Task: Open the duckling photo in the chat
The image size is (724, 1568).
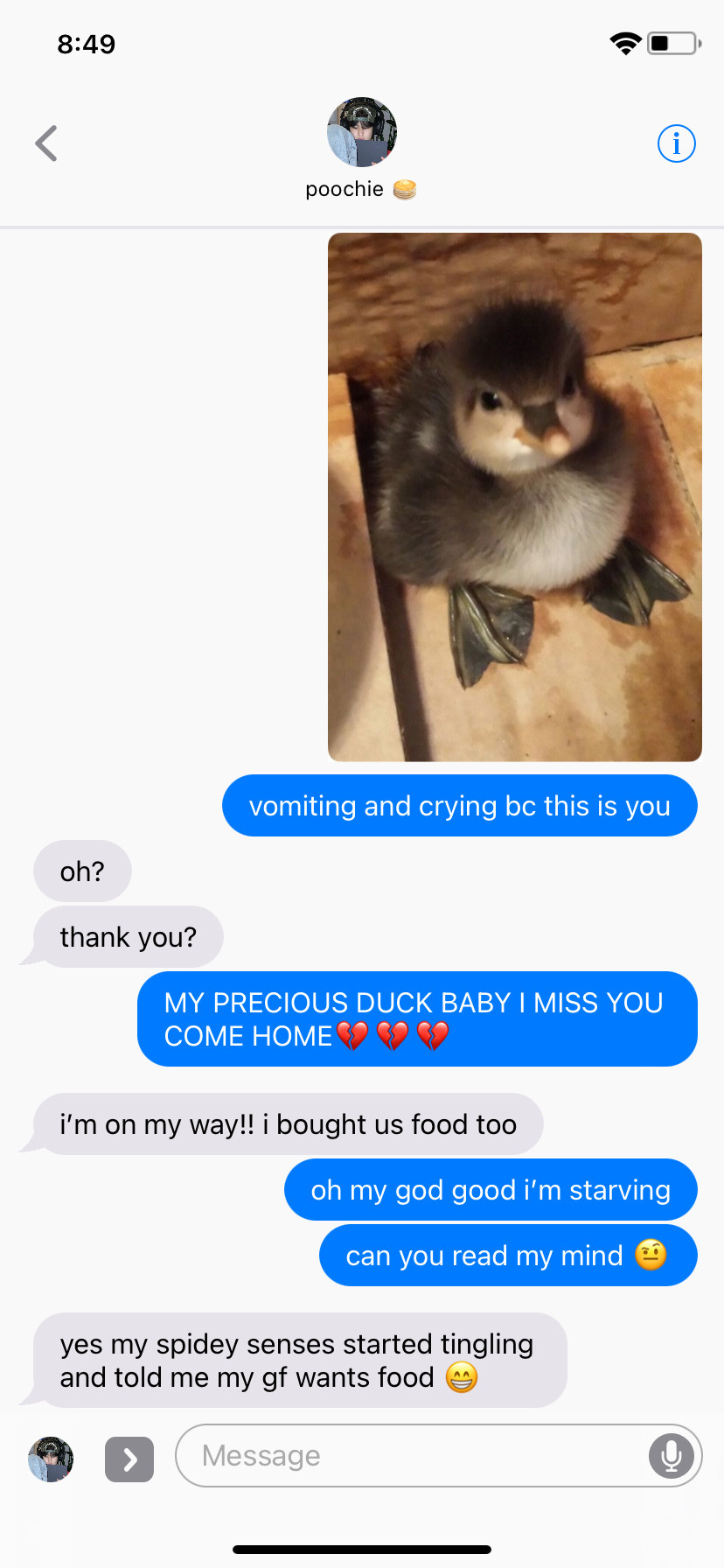Action: [x=514, y=497]
